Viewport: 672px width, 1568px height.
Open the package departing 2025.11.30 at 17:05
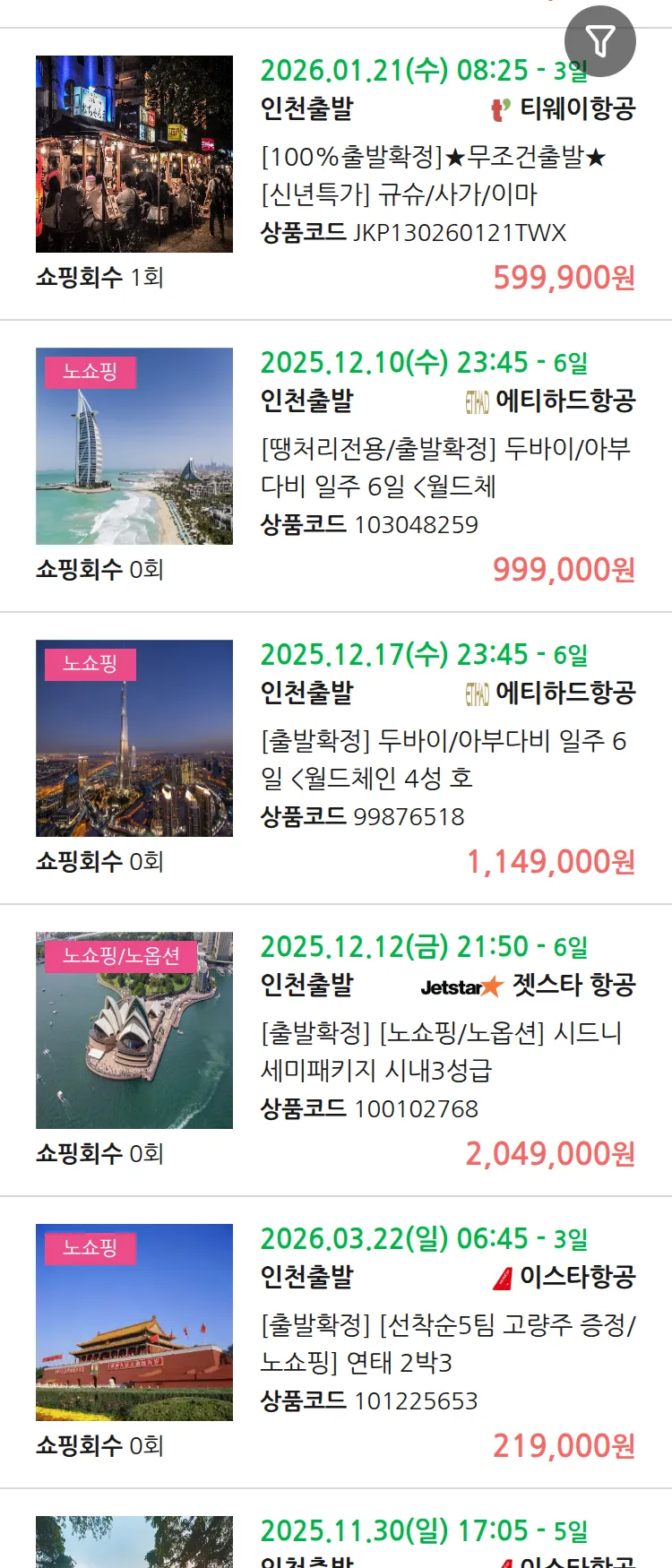423,1531
